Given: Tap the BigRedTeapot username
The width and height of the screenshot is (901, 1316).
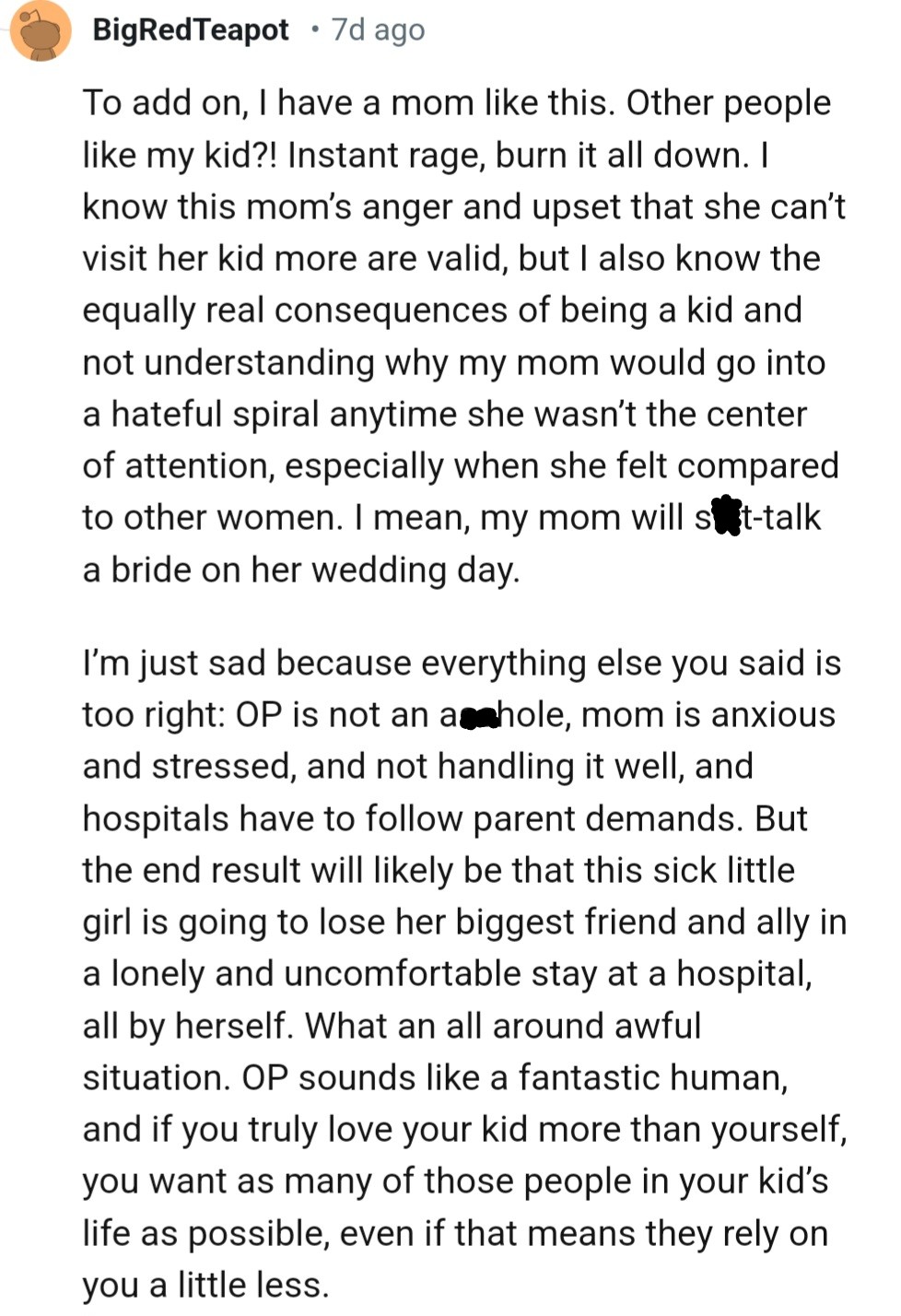Looking at the screenshot, I should (x=191, y=30).
